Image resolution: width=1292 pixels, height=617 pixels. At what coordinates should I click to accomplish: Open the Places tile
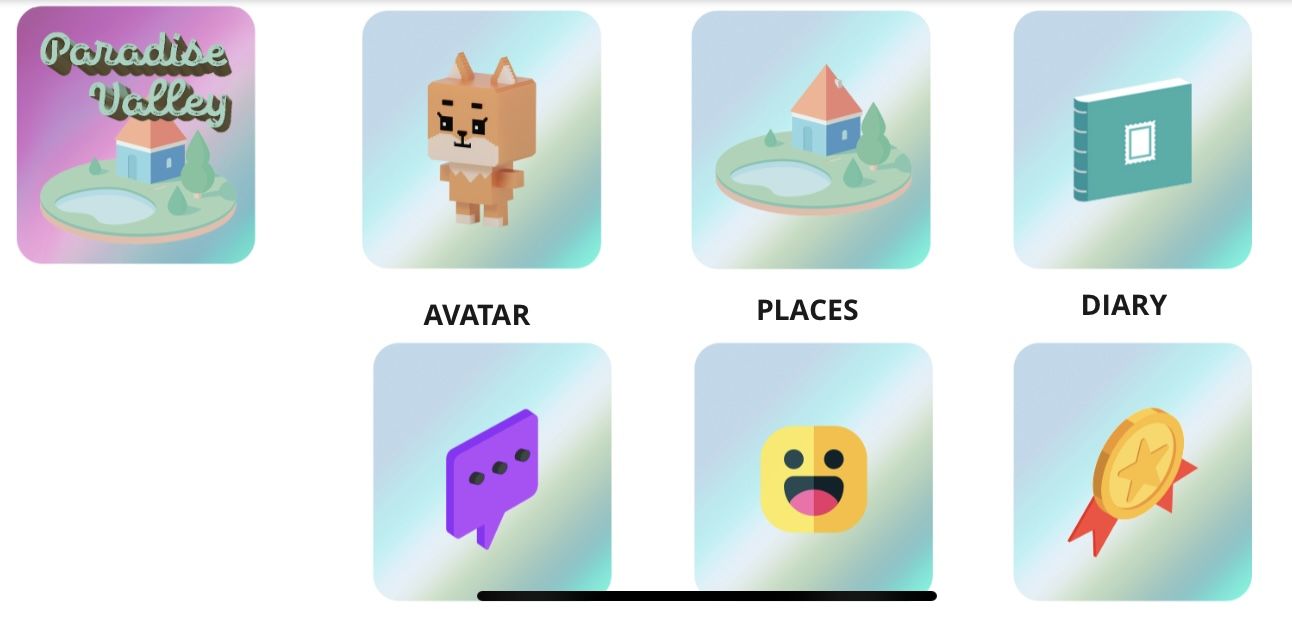810,140
